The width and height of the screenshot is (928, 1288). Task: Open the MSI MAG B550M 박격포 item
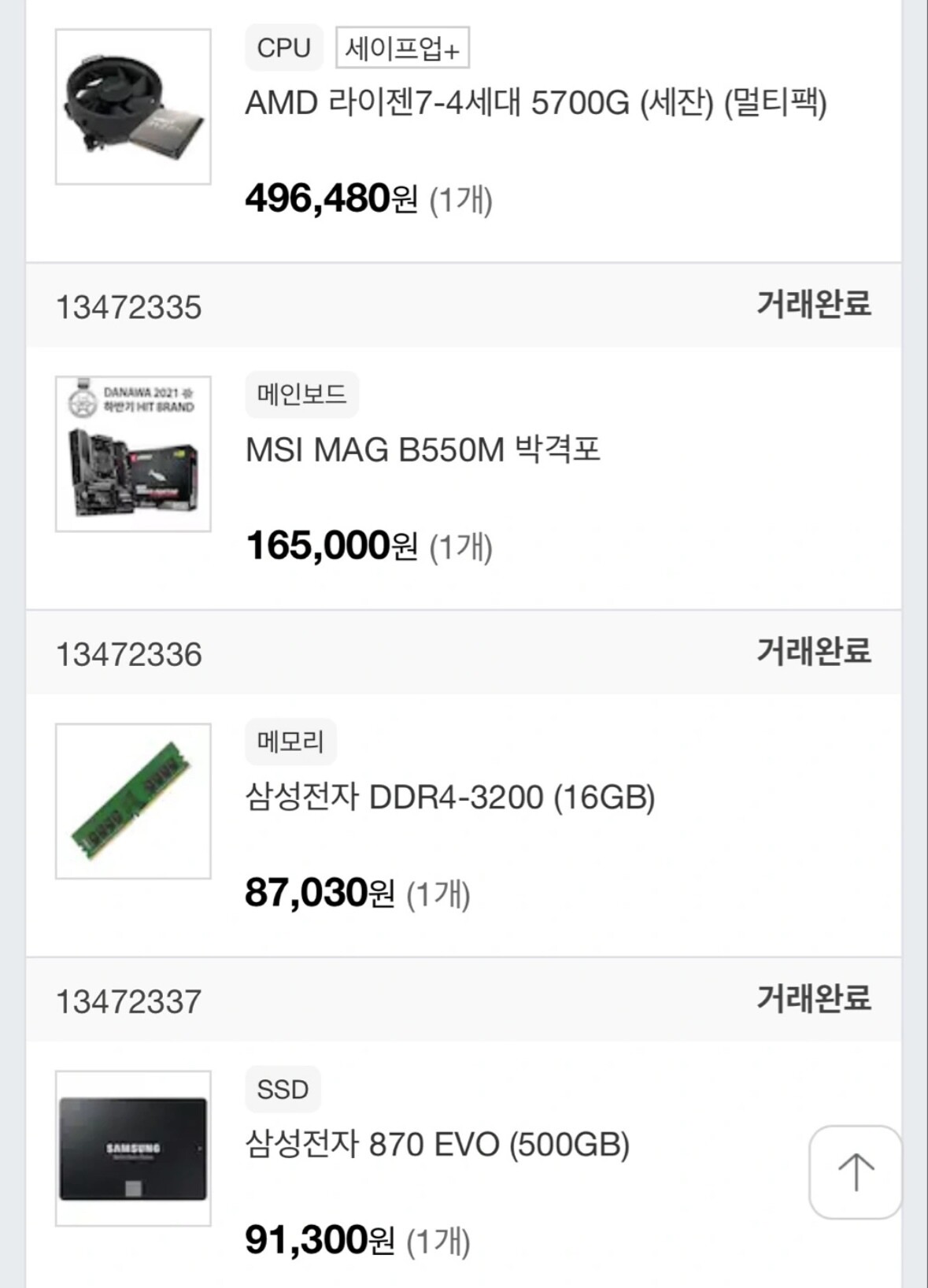(423, 450)
